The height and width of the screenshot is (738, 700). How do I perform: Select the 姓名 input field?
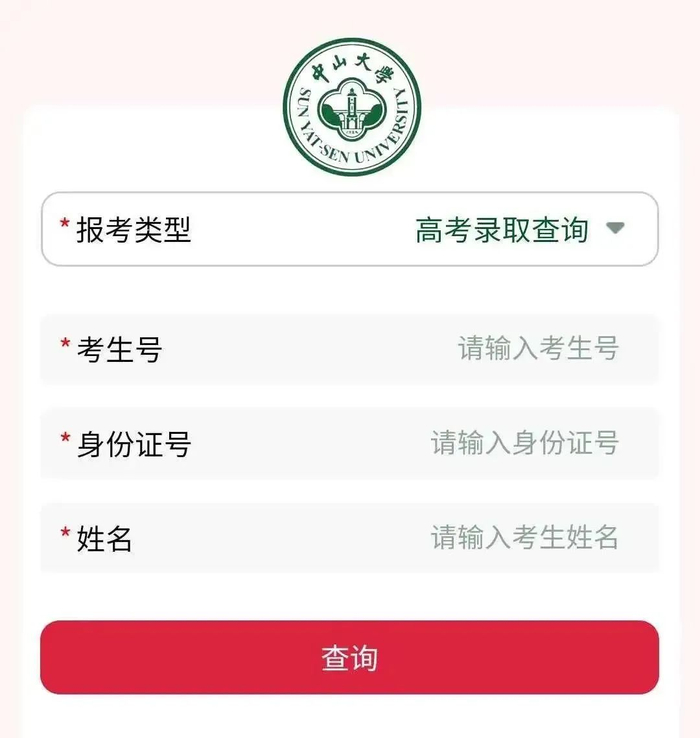tap(350, 537)
